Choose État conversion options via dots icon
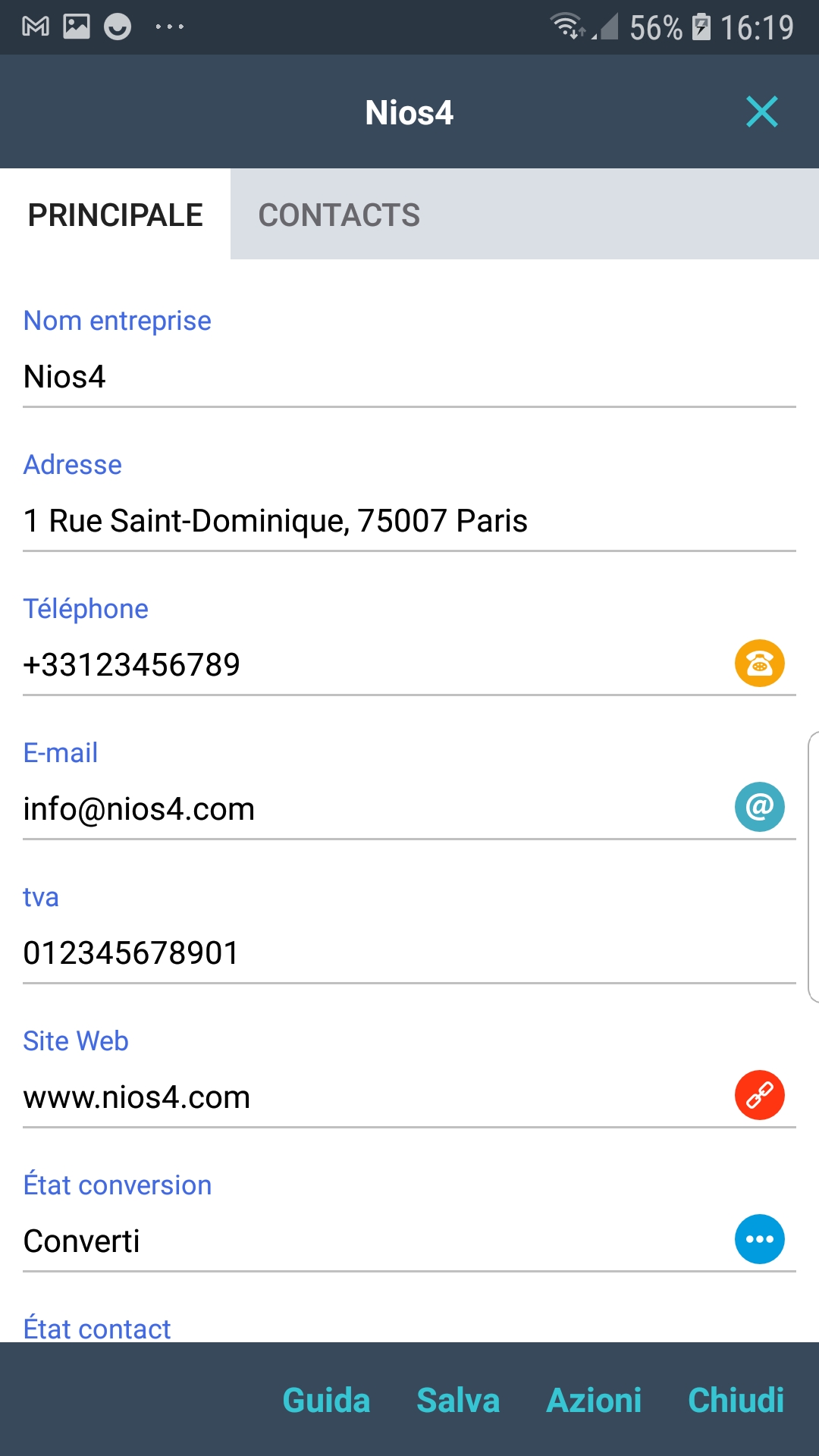The image size is (819, 1456). [x=759, y=1239]
